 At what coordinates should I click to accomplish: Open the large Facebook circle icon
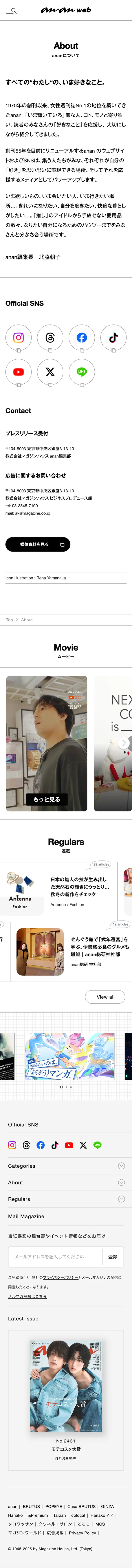(82, 337)
